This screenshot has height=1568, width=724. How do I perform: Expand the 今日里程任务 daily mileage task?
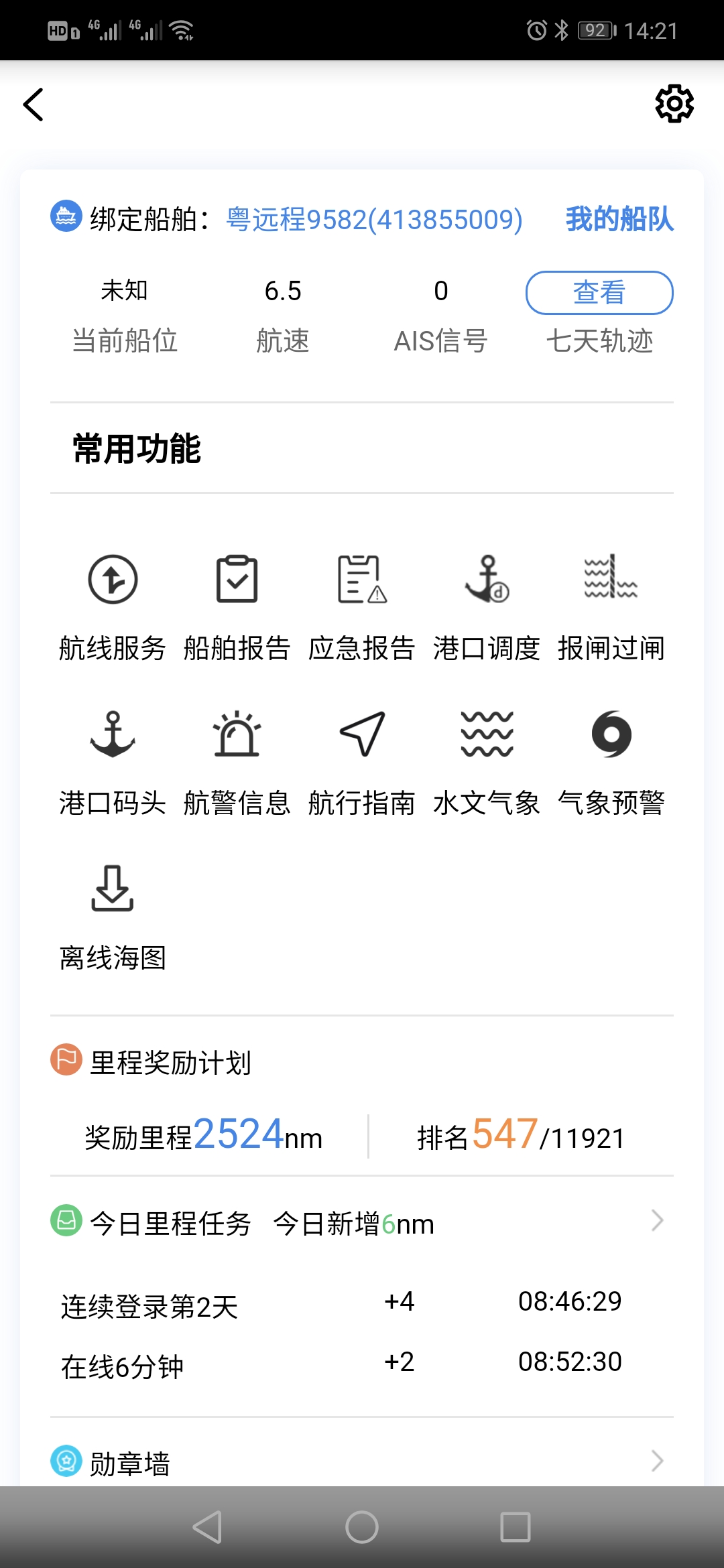[x=362, y=1221]
